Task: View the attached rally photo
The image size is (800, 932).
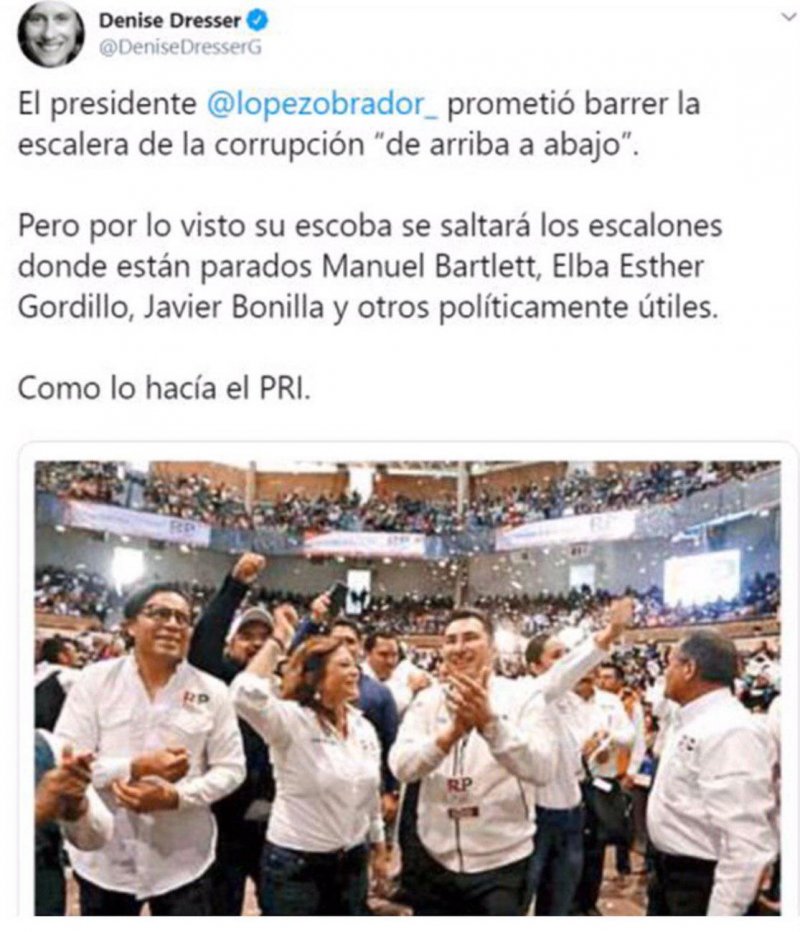Action: 406,686
